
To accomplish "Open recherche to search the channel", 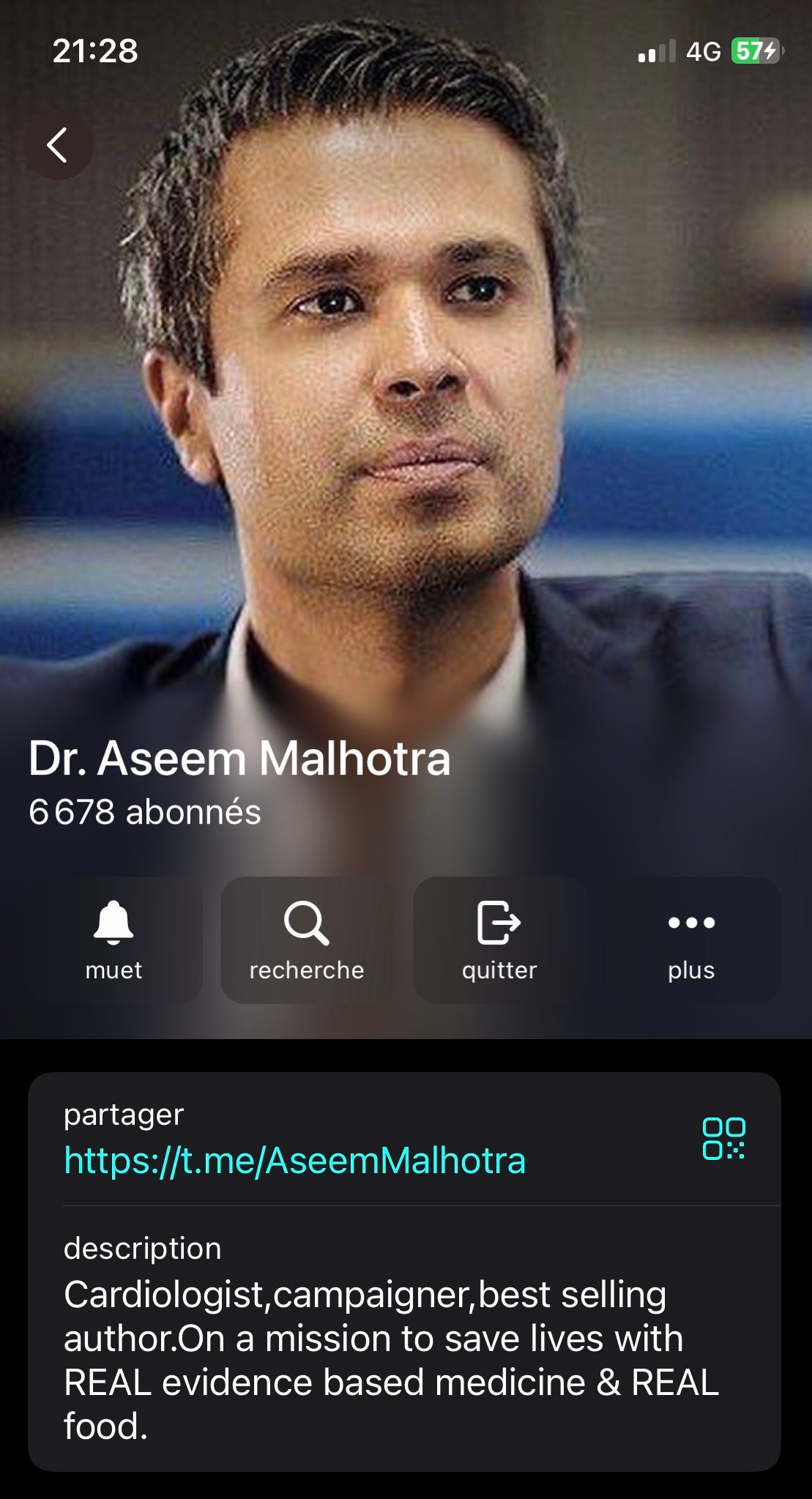I will click(307, 940).
